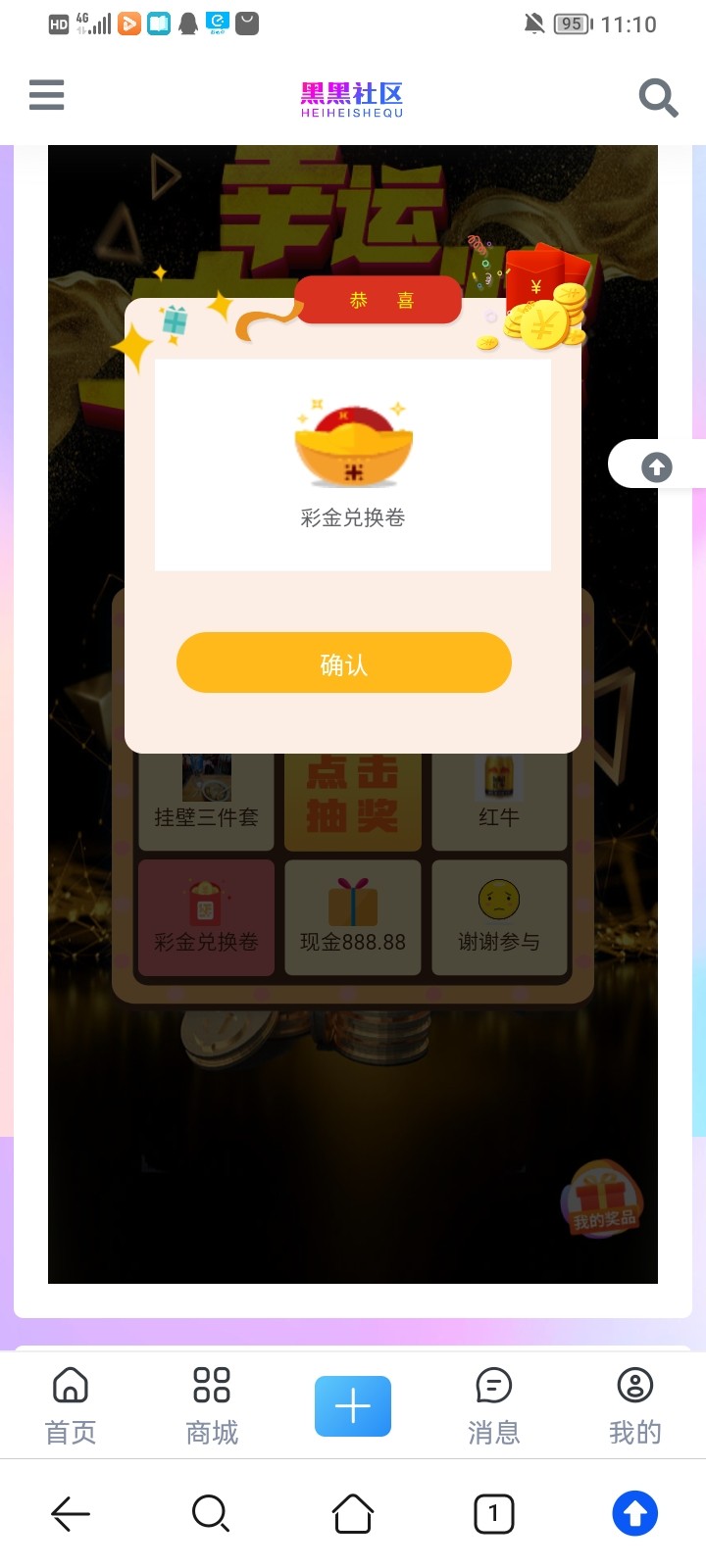Go to the browser home page
706x1568 pixels.
tap(353, 1514)
